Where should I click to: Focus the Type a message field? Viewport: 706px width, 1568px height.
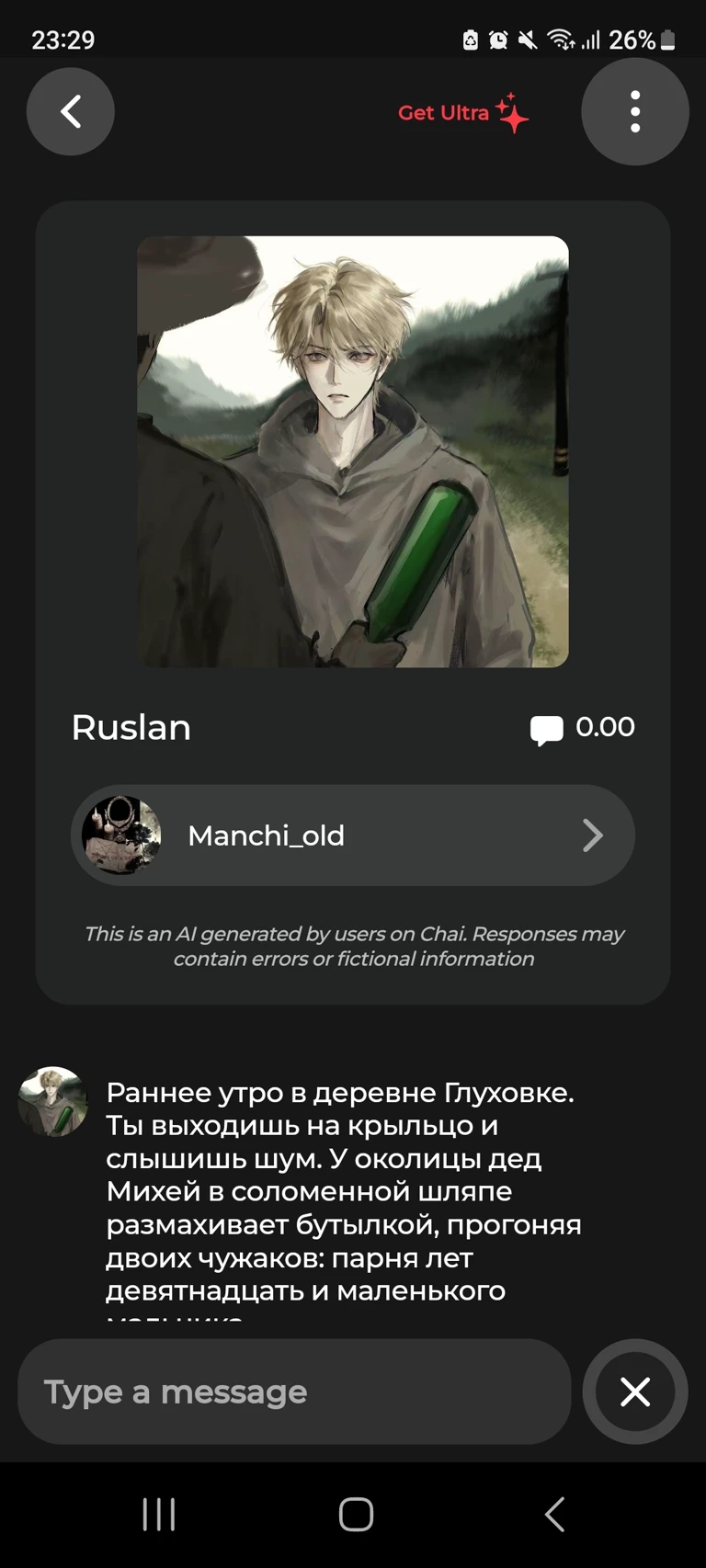(294, 1392)
